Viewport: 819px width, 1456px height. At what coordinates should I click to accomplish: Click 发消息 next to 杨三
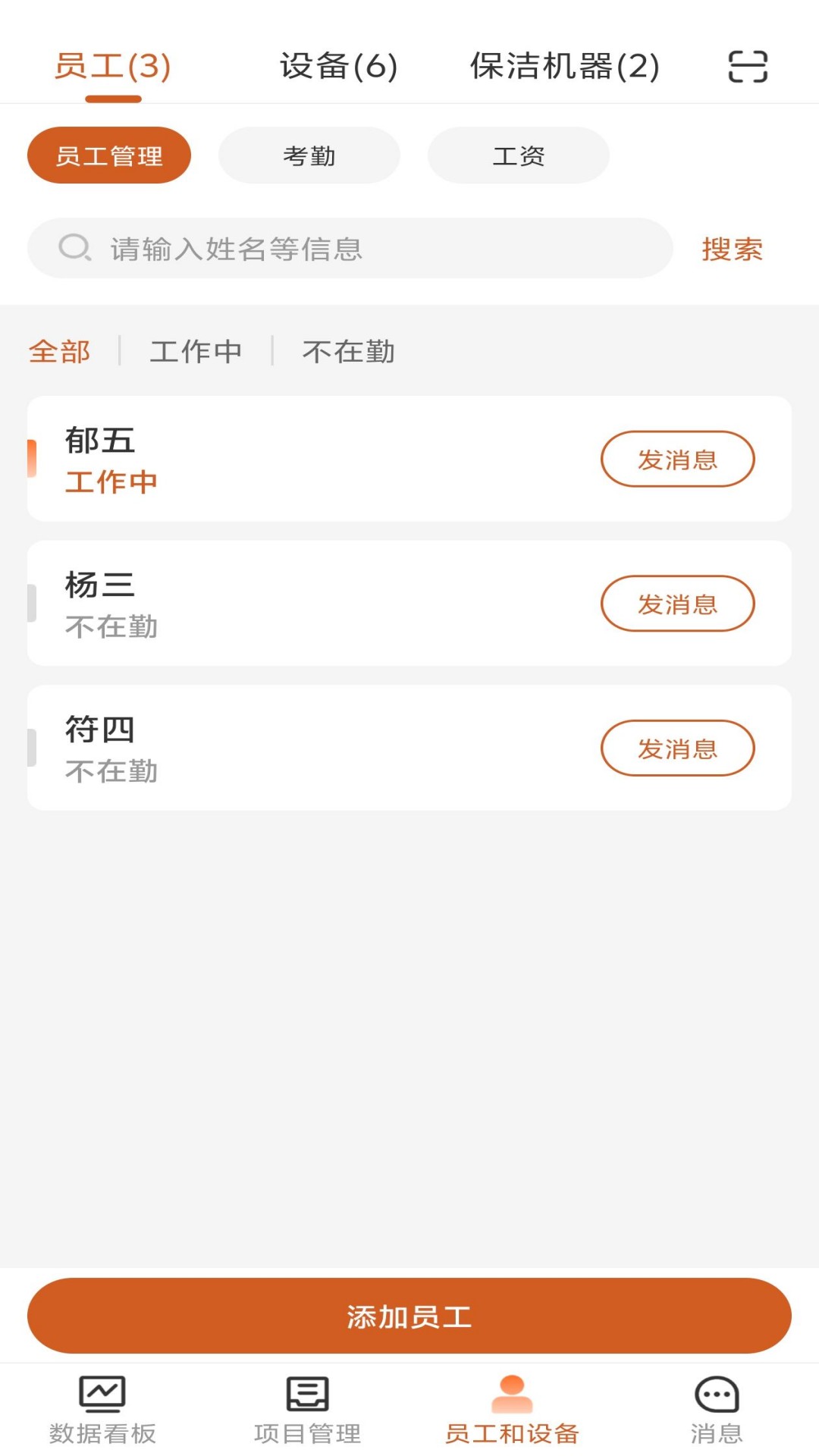[x=678, y=604]
